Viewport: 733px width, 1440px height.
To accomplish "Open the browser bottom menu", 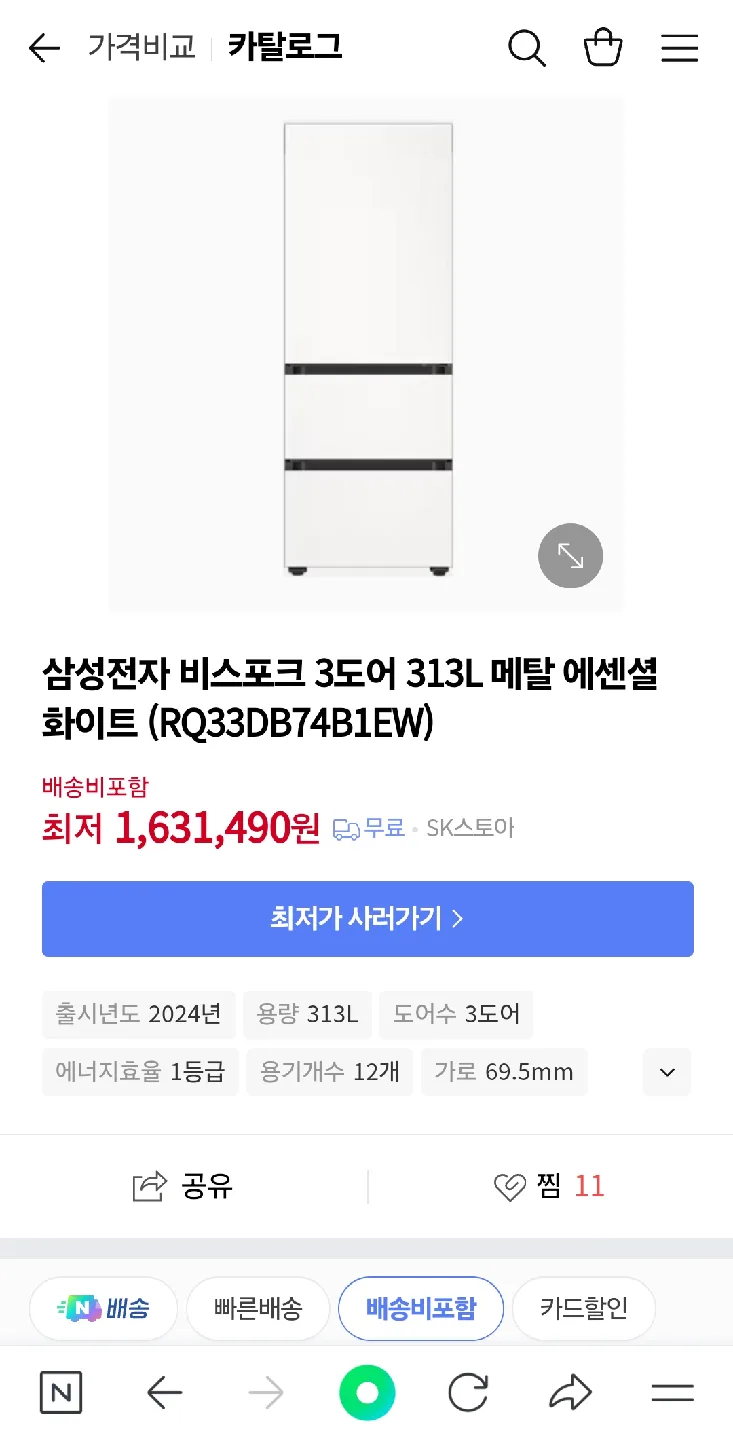I will pyautogui.click(x=672, y=1392).
